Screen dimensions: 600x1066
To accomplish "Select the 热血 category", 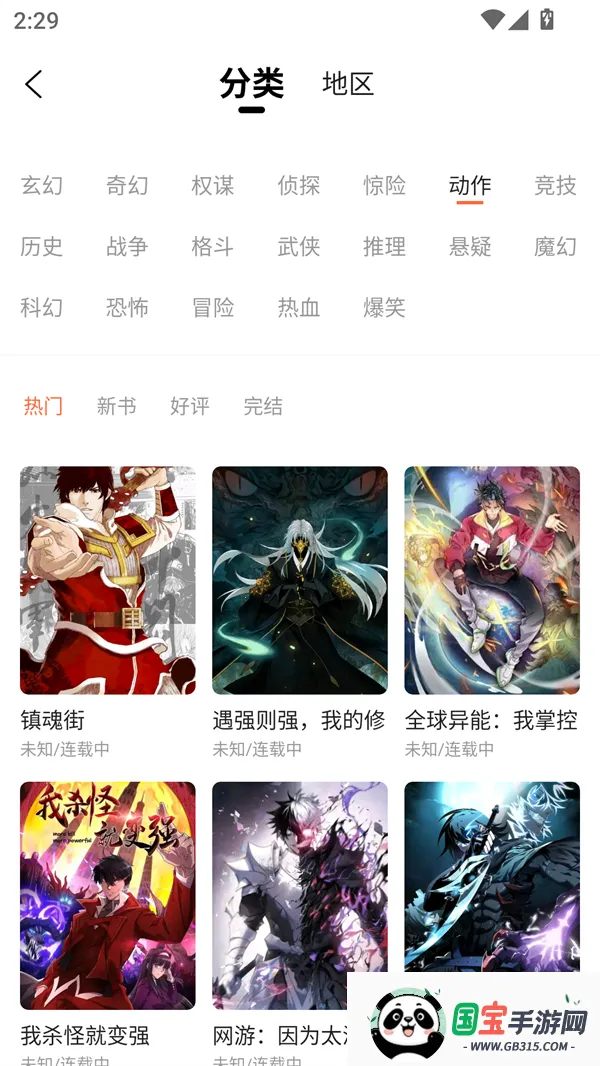I will [299, 307].
